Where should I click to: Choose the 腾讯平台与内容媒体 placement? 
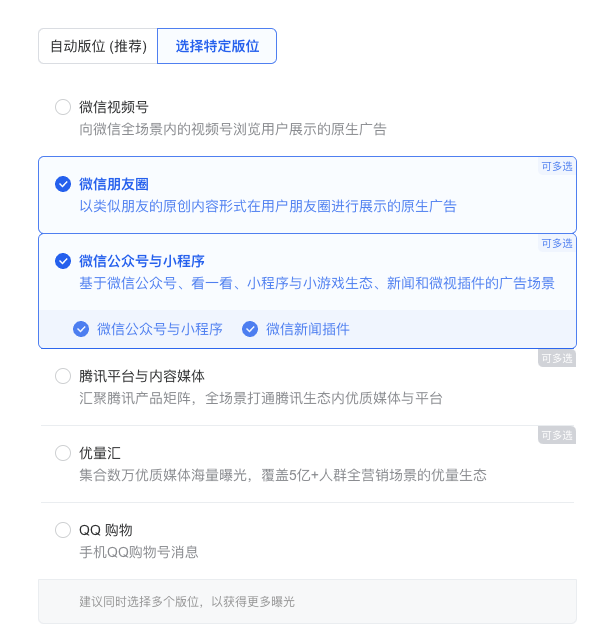[x=63, y=376]
